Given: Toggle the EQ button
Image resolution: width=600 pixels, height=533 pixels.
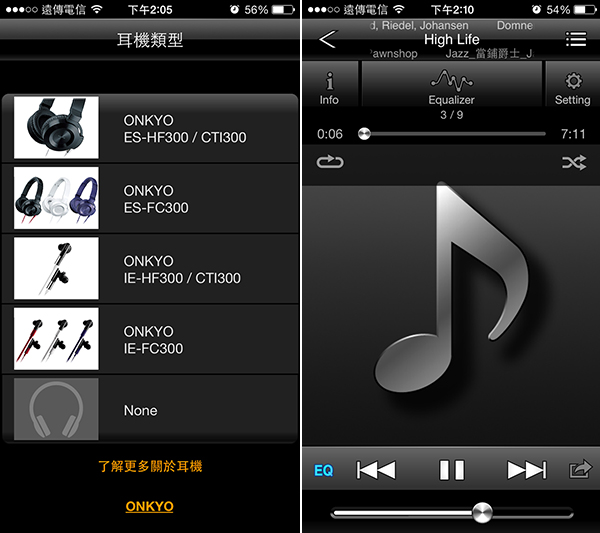Looking at the screenshot, I should (x=323, y=470).
